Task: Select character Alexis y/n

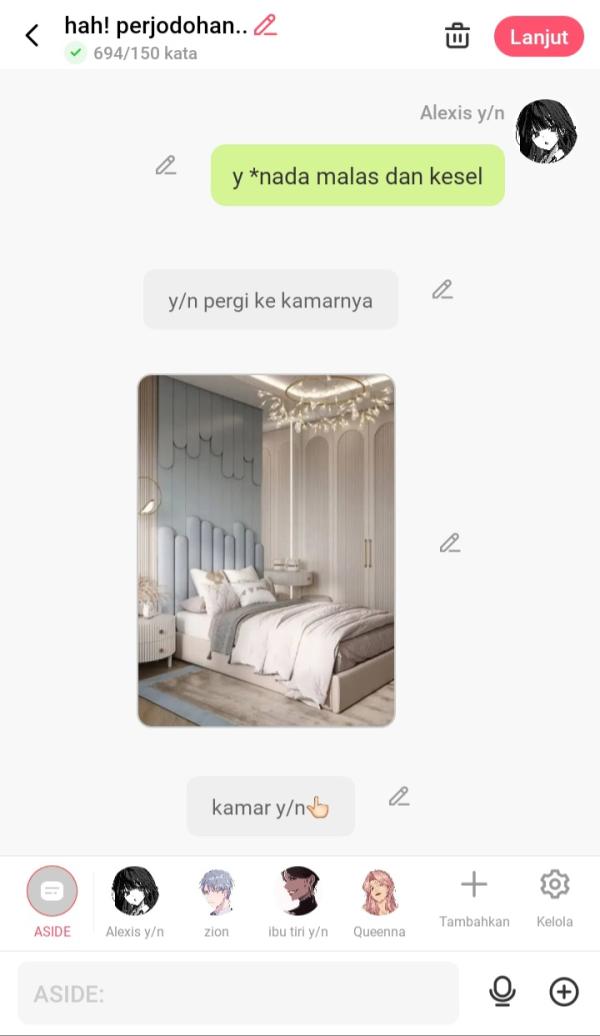Action: tap(134, 891)
